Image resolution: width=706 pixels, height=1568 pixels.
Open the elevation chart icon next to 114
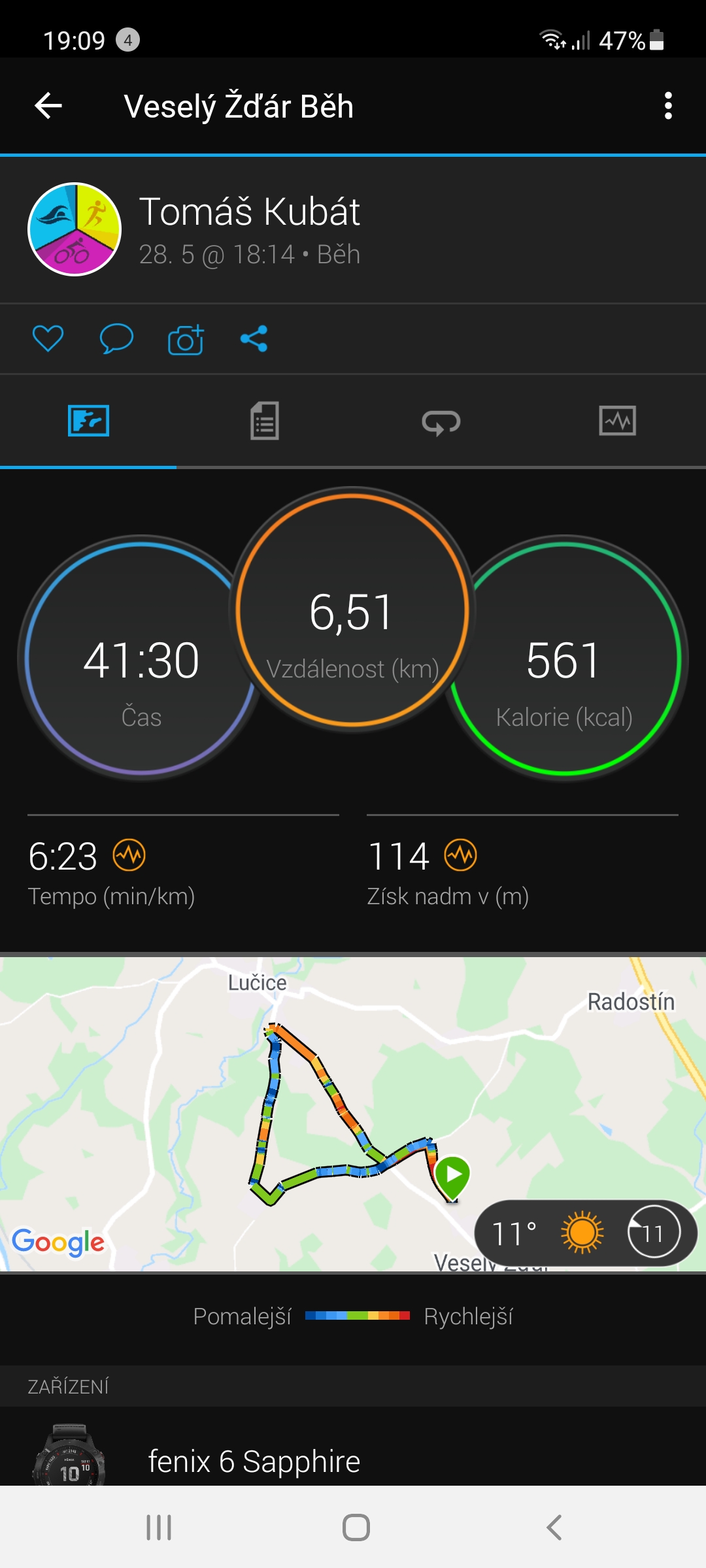tap(461, 855)
